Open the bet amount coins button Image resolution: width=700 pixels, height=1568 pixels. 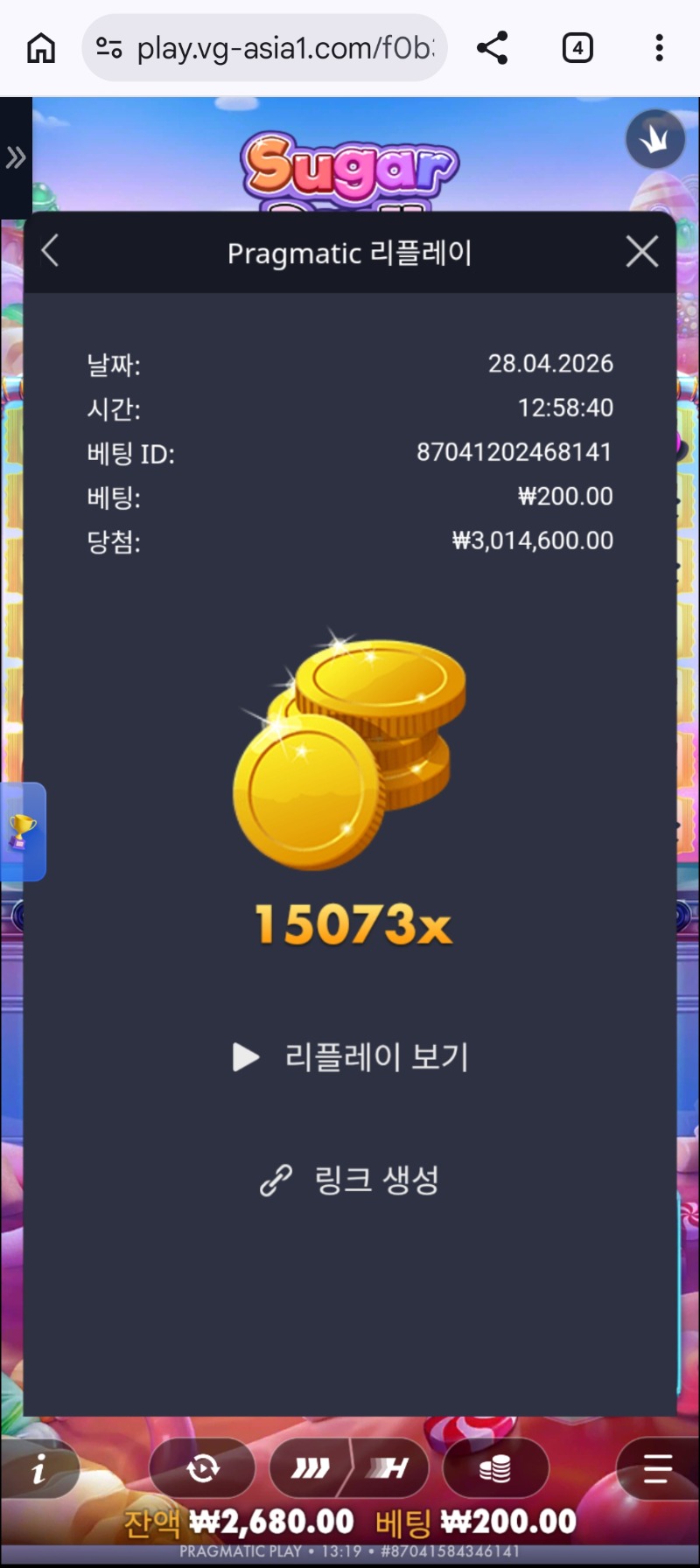495,1468
